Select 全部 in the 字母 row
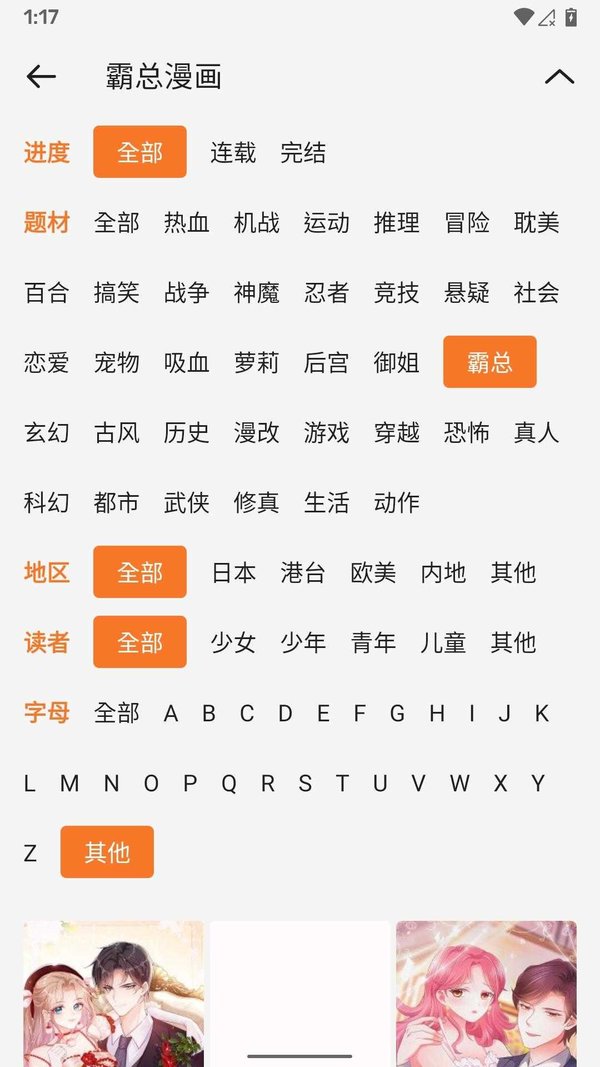This screenshot has height=1067, width=600. (117, 713)
